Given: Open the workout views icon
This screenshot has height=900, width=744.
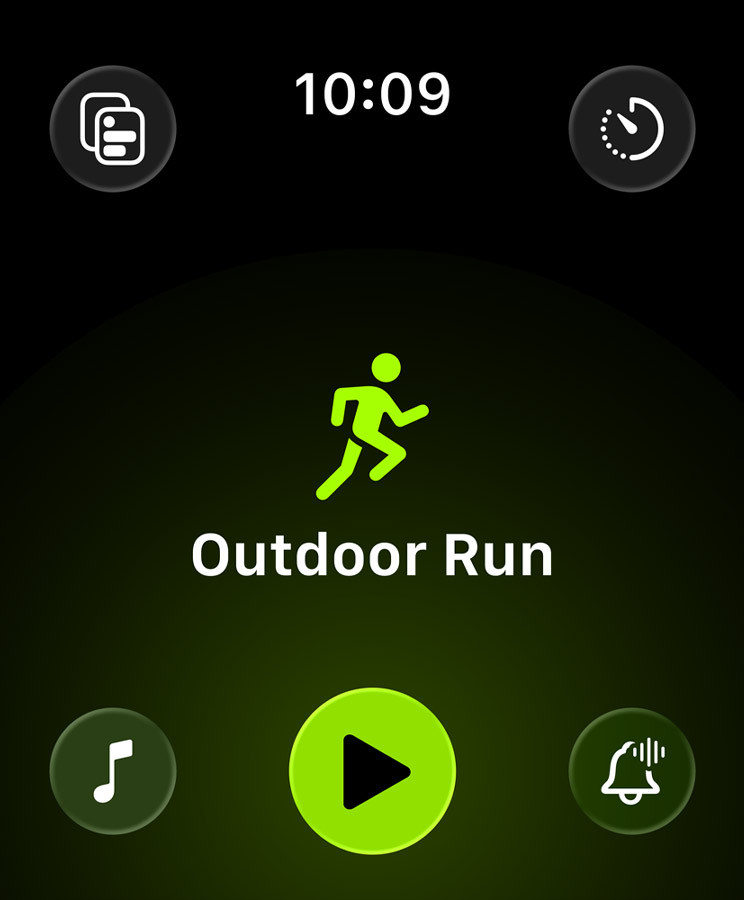Looking at the screenshot, I should (x=113, y=128).
